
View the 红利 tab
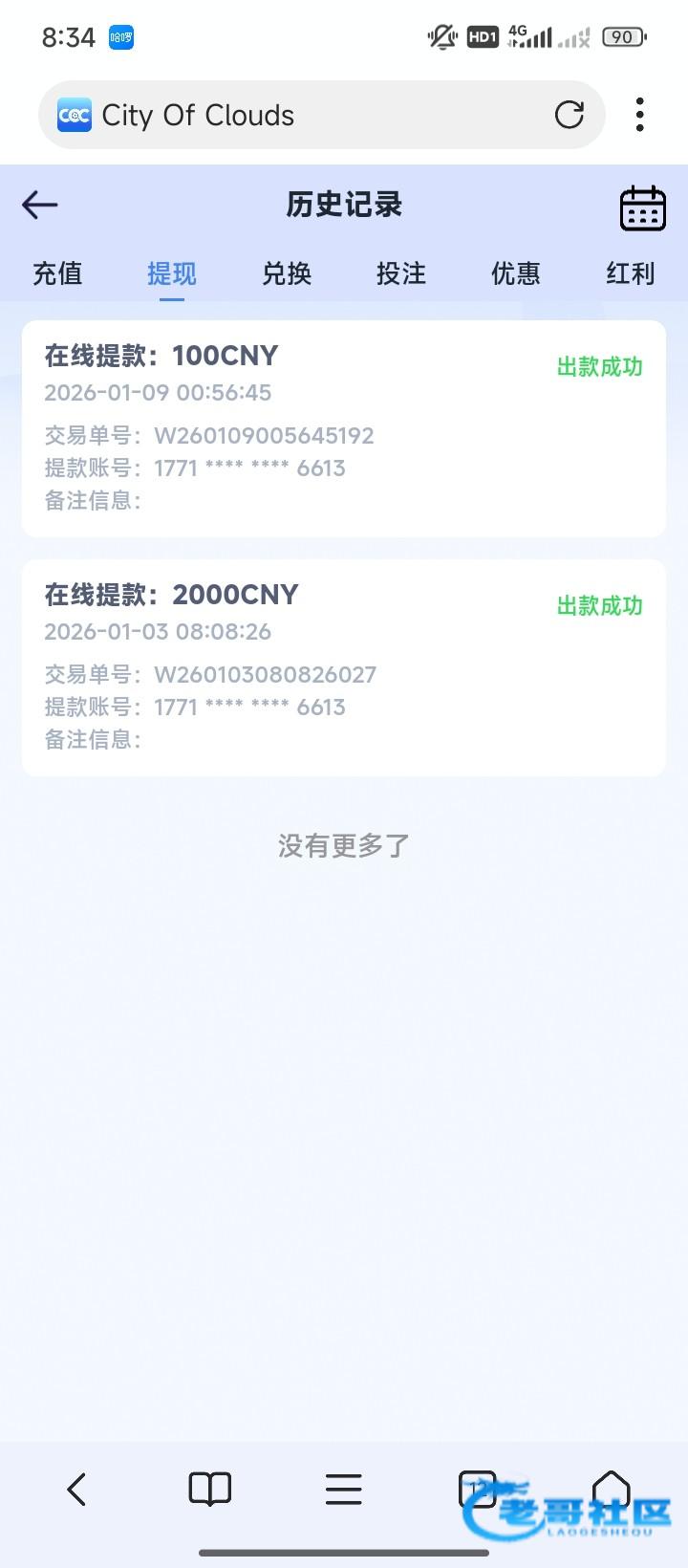pos(631,273)
